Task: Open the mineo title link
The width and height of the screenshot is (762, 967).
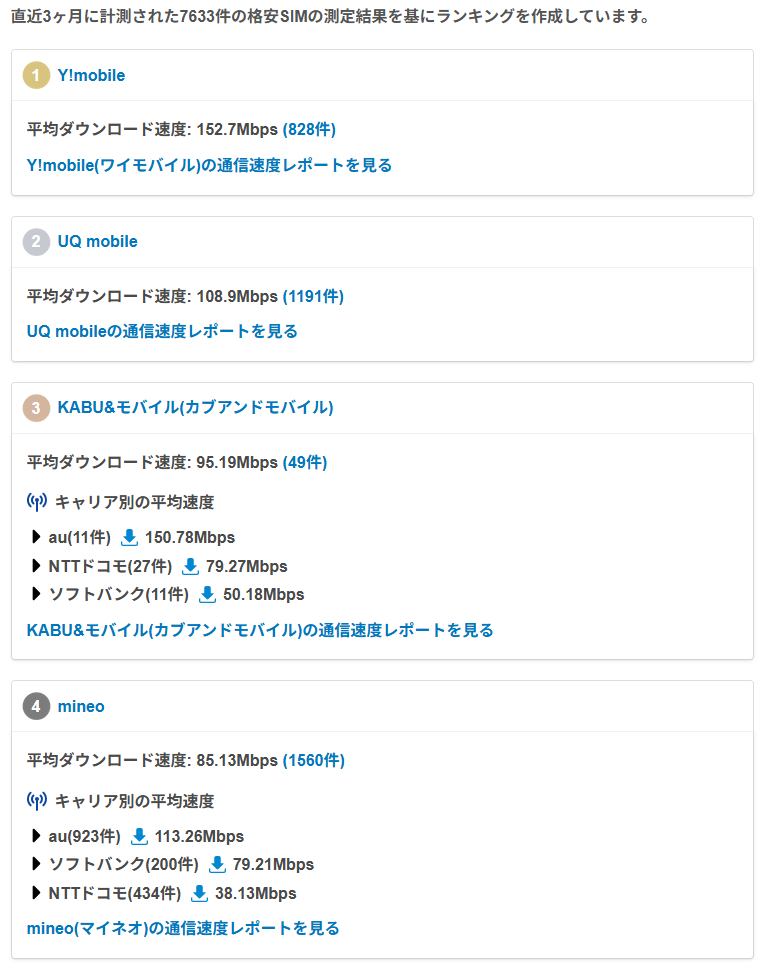Action: 81,706
